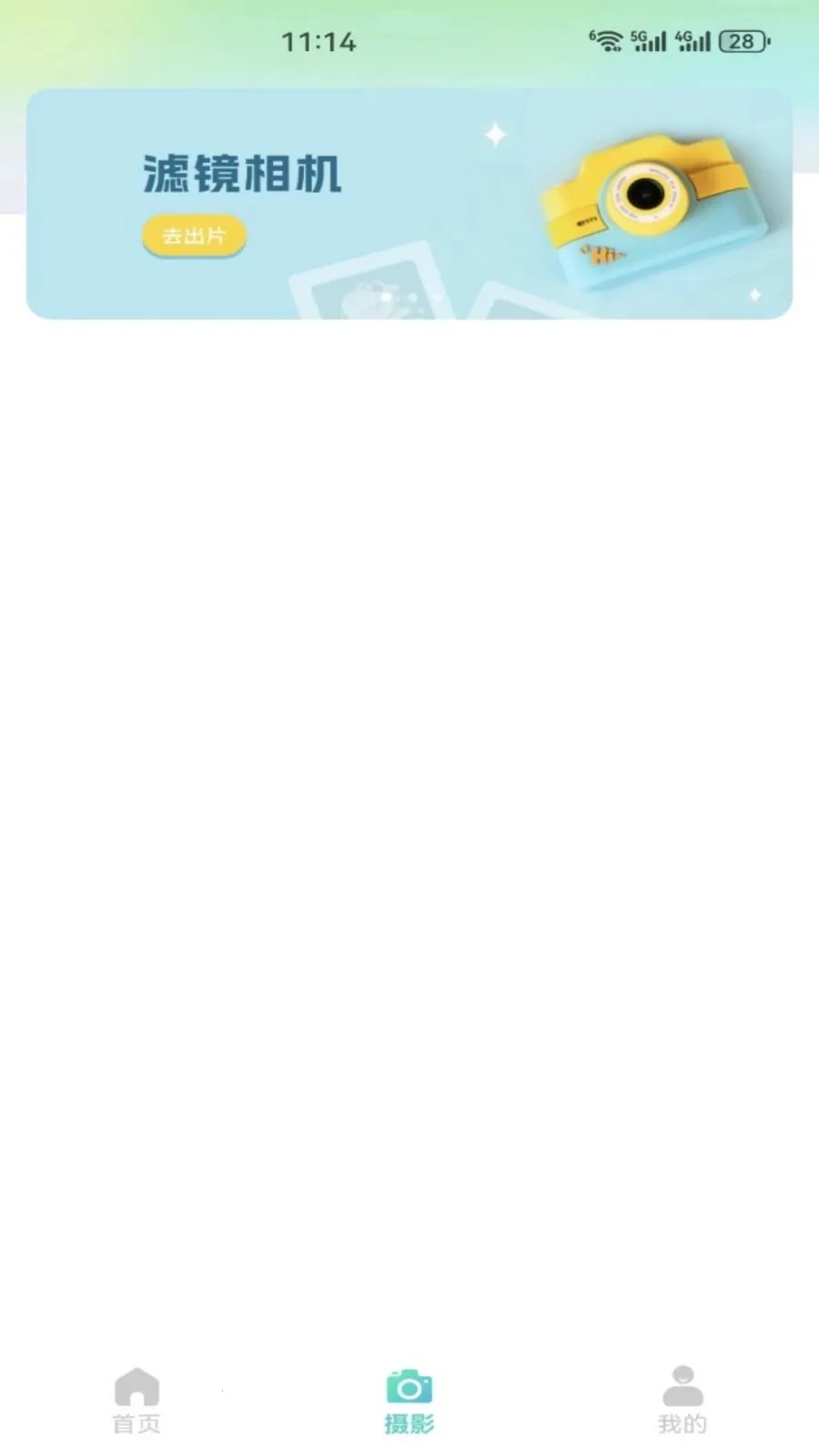Tap the 去出片 button

[x=194, y=237]
